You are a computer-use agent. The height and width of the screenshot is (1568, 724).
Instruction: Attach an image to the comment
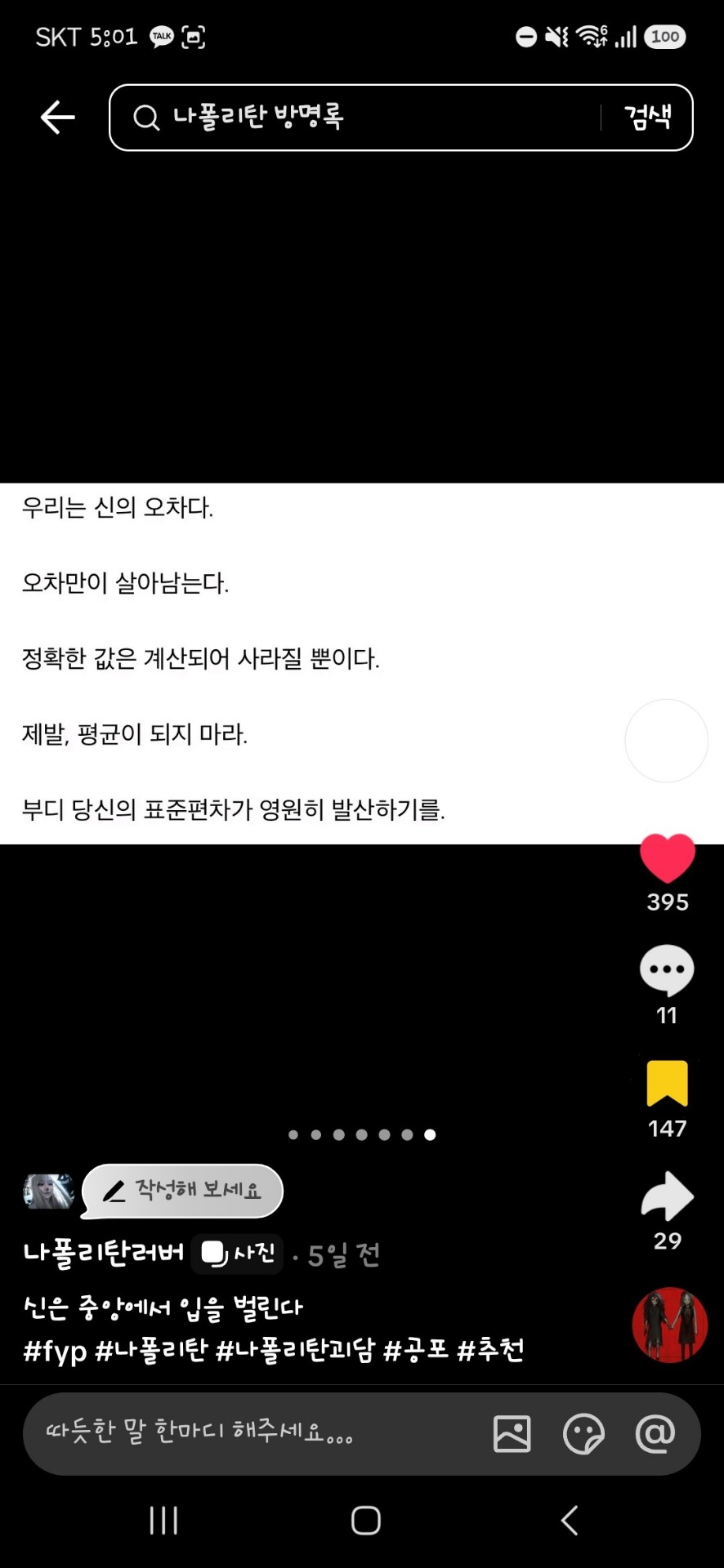click(x=512, y=1434)
